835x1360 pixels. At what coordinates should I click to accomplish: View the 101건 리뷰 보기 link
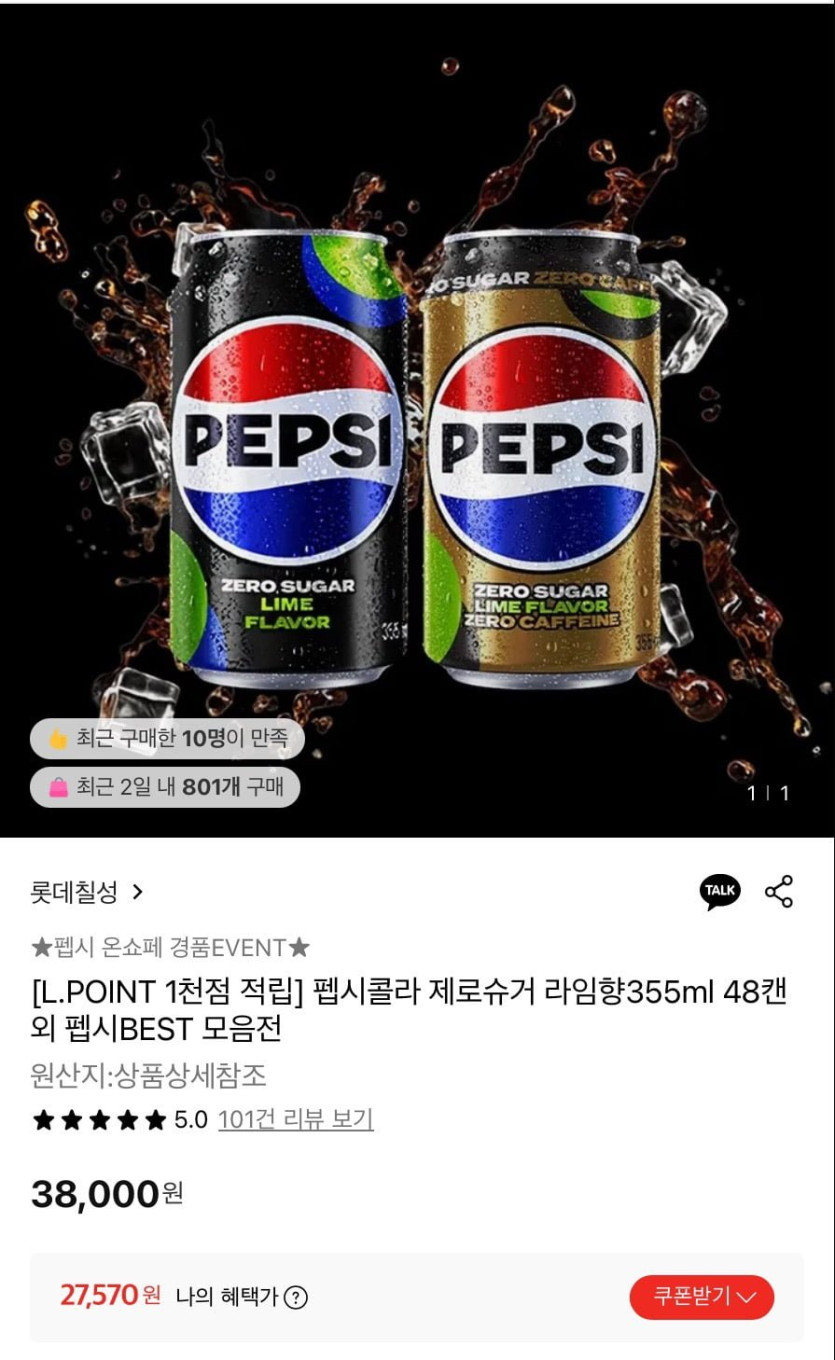tap(296, 1119)
